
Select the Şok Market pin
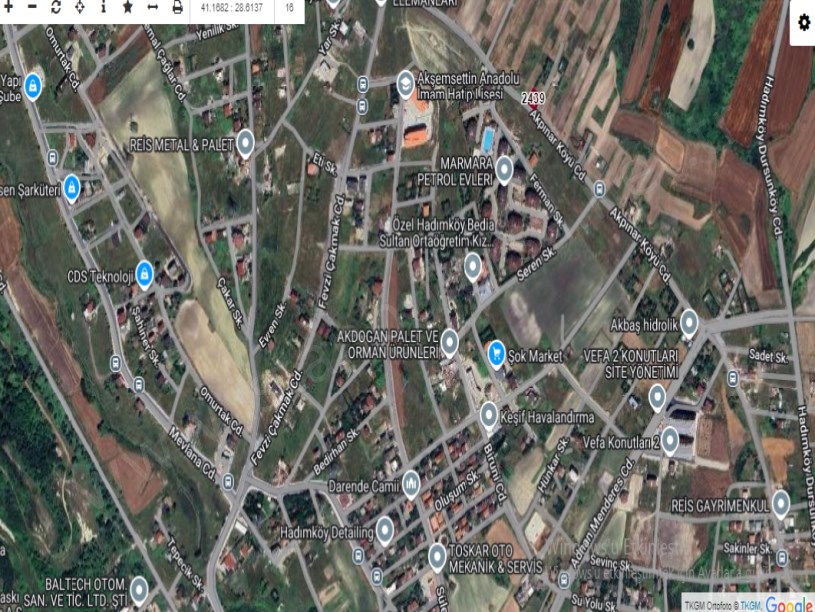click(x=496, y=352)
